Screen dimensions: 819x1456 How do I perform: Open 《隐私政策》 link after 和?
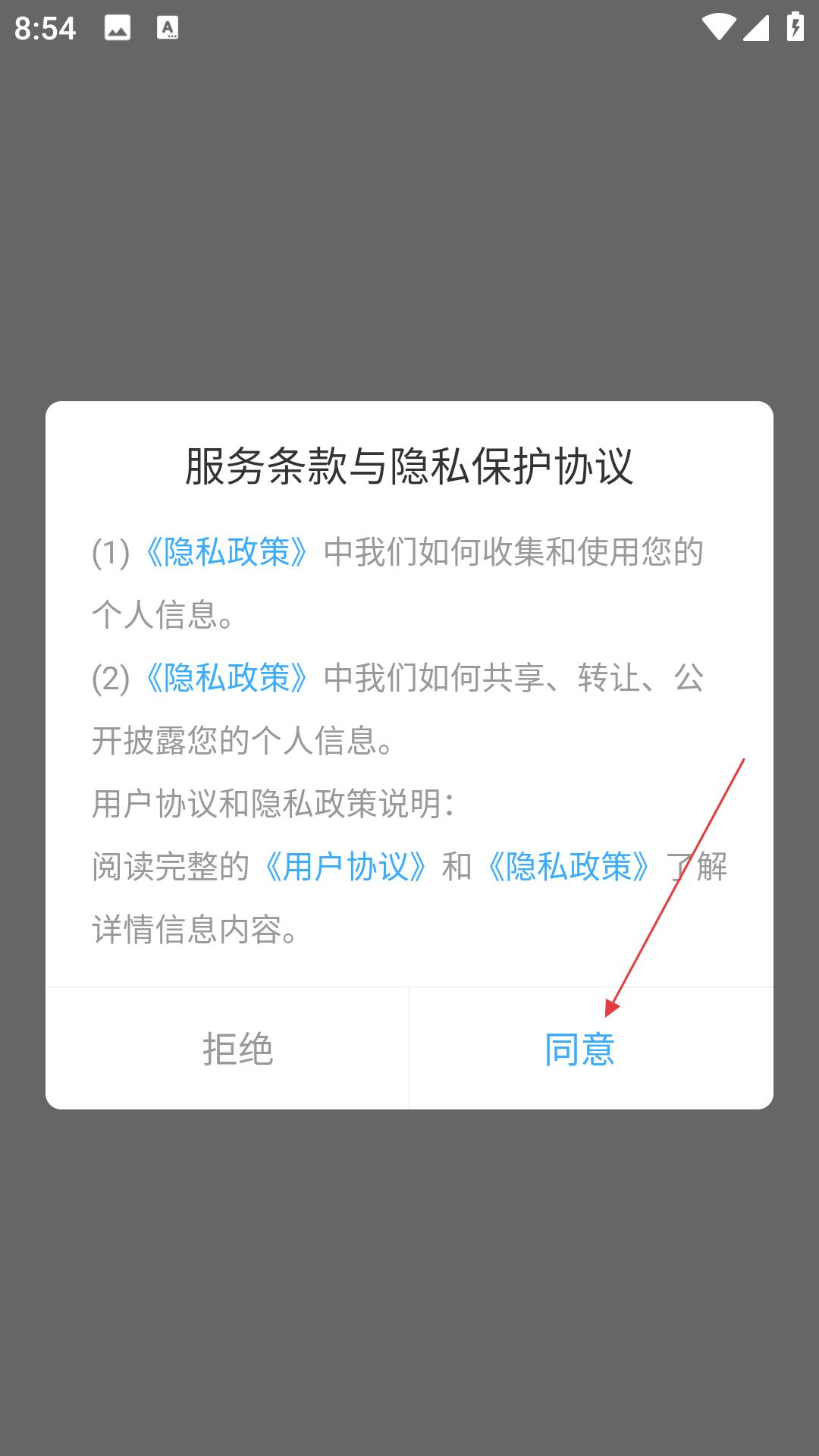tap(569, 867)
